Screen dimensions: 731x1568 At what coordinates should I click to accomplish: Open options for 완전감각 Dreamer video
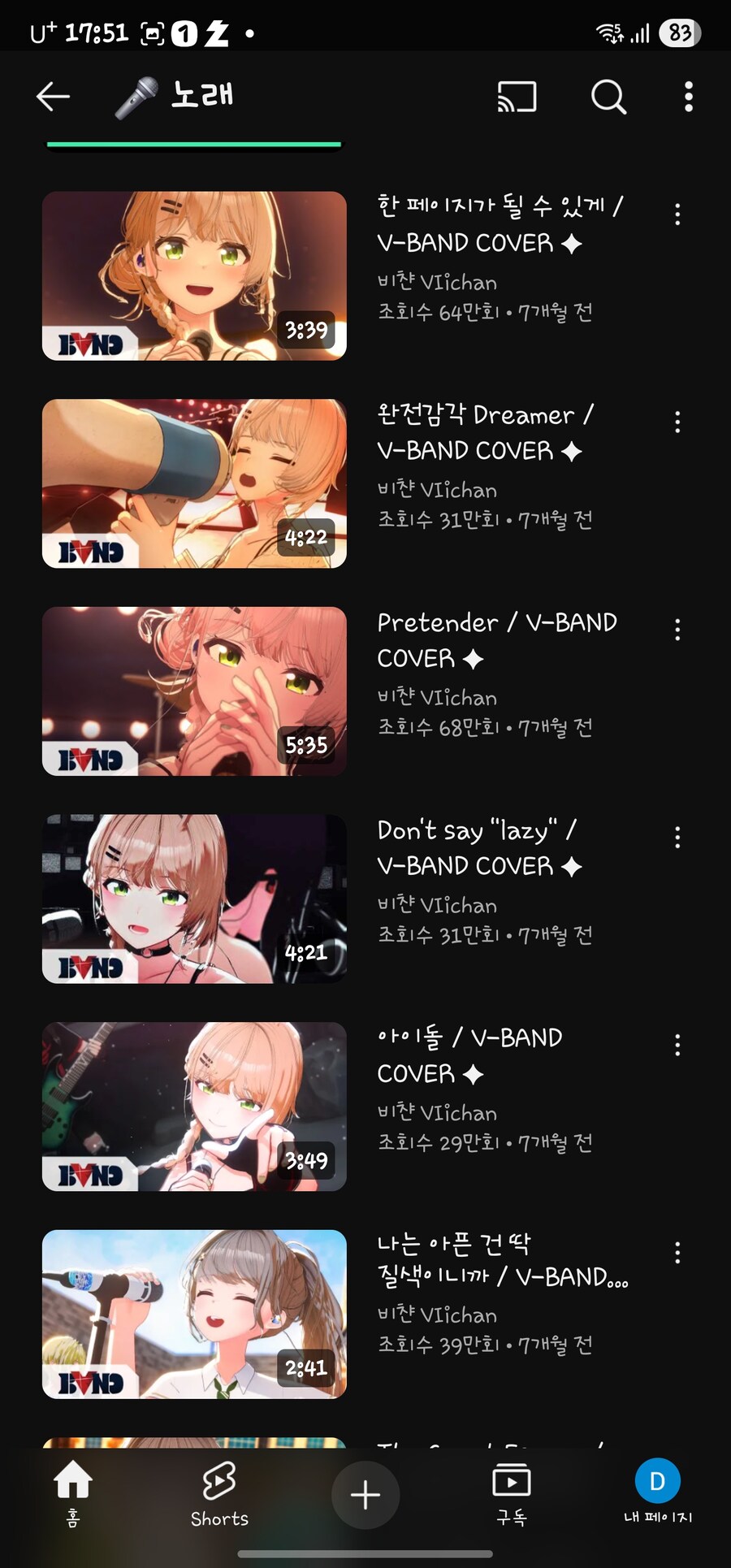coord(677,422)
